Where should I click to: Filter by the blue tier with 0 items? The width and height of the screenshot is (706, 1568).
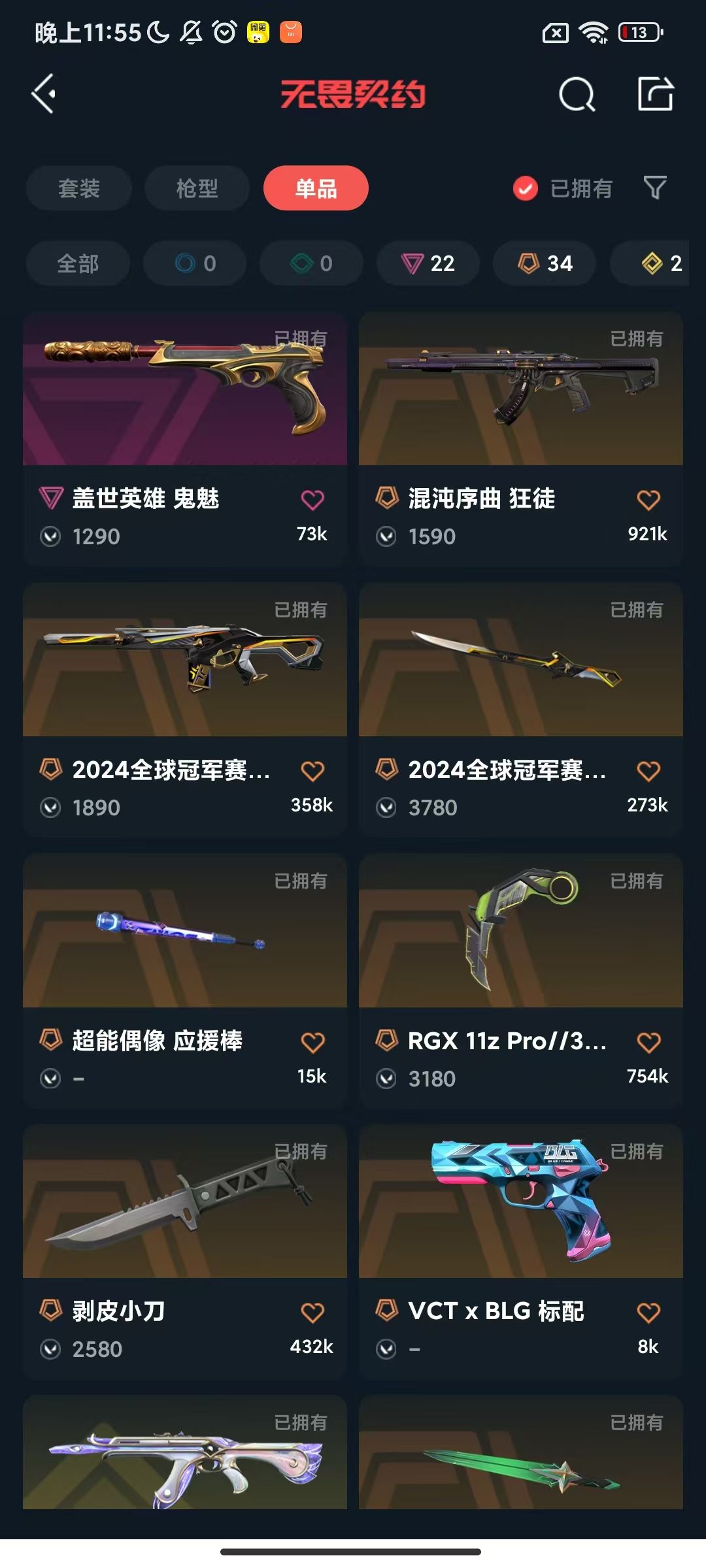point(195,263)
